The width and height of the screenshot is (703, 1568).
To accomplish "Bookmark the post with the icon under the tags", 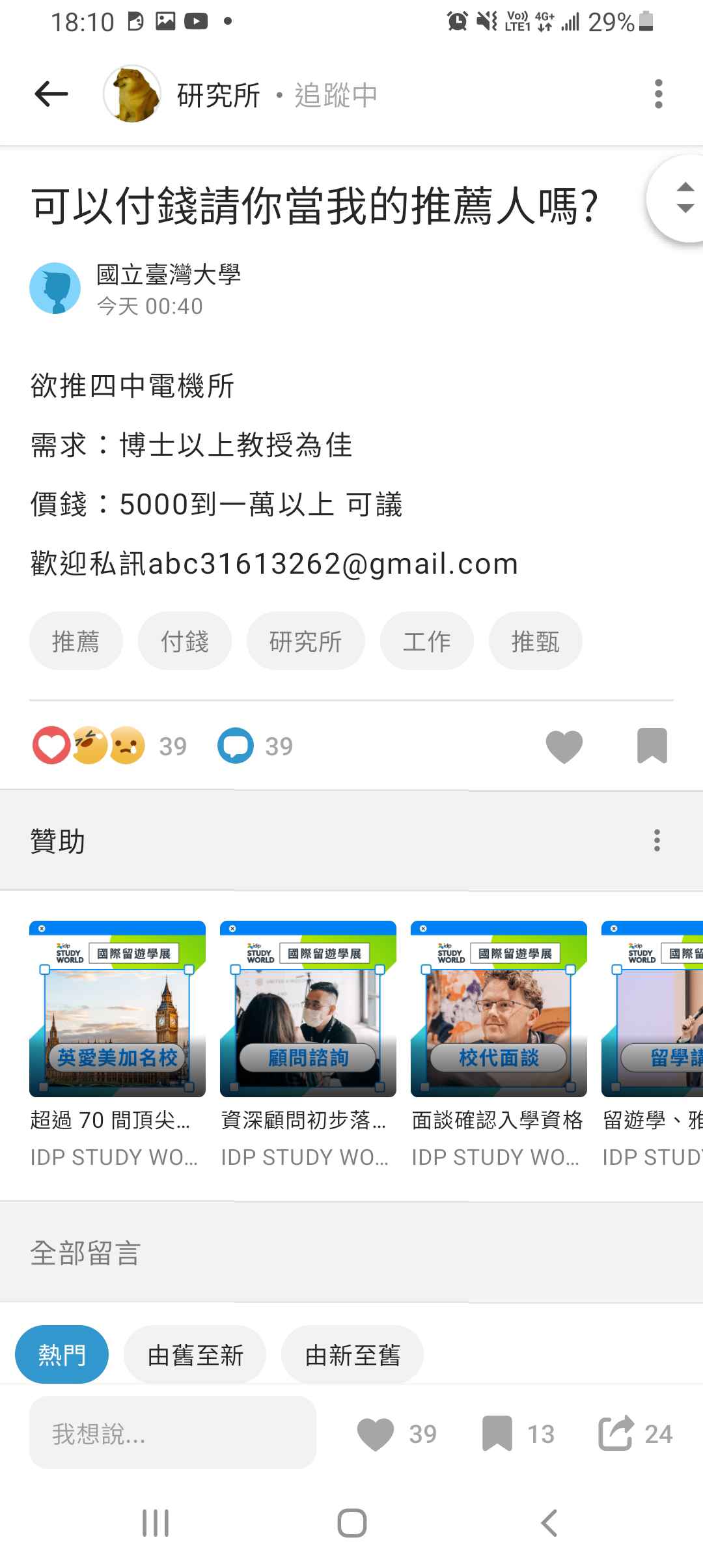I will 652,746.
